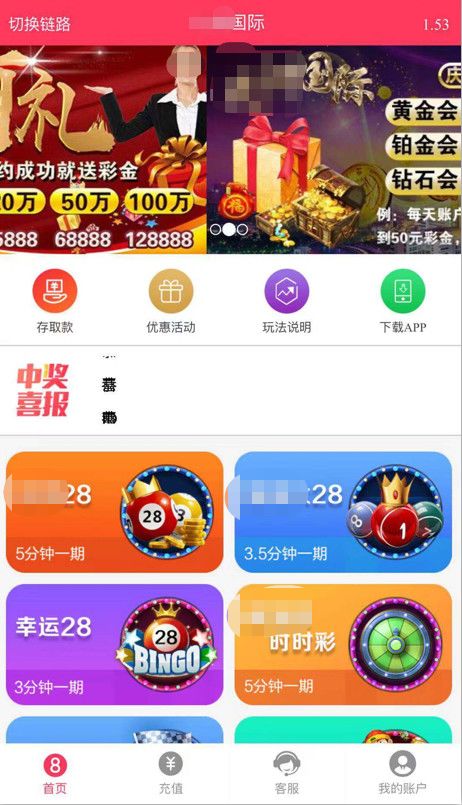Screen dimensions: 462x805
Task: Switch to the 充值 recharge tab
Action: pyautogui.click(x=171, y=774)
